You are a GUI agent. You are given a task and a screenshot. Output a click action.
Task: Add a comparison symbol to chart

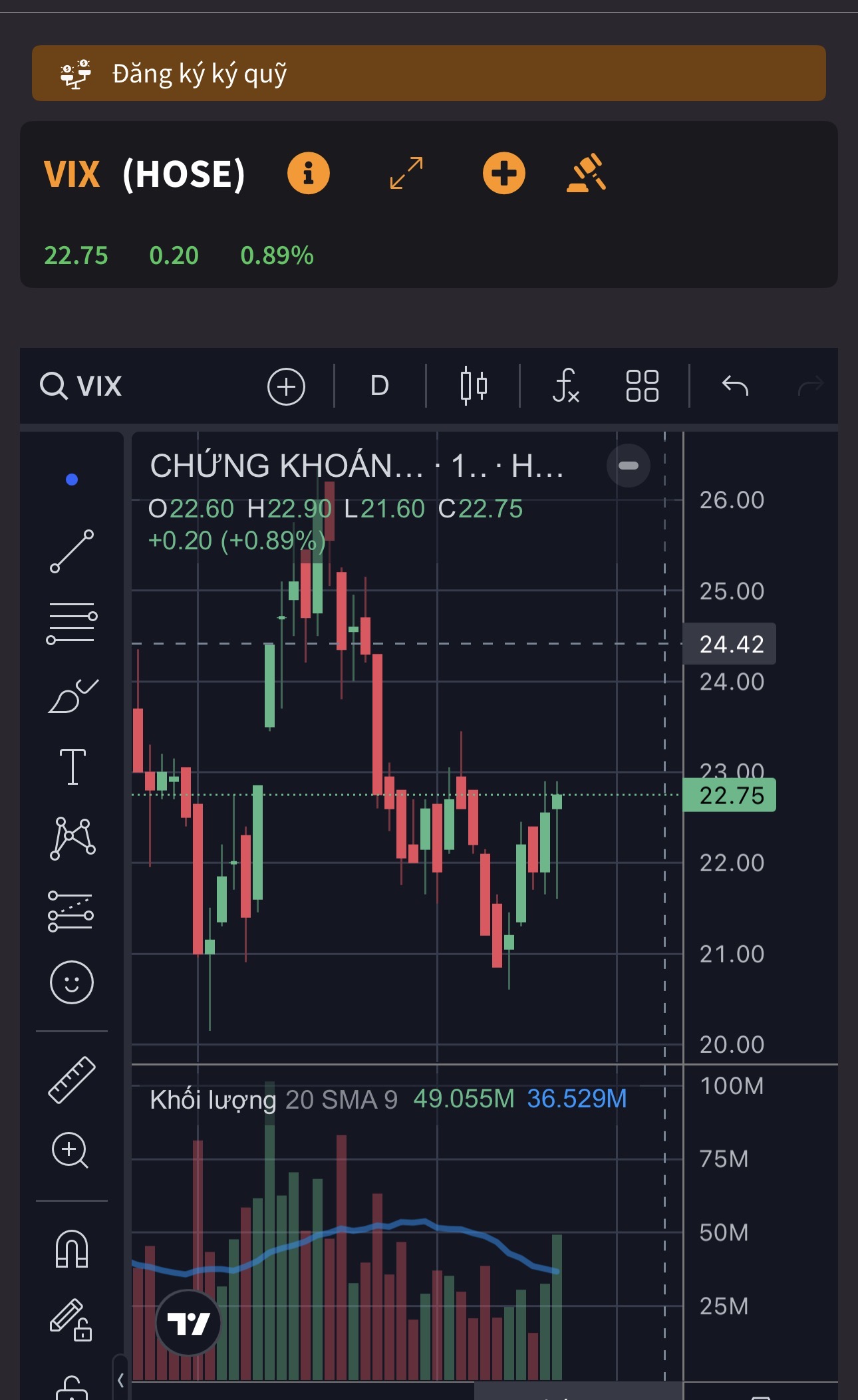[286, 386]
